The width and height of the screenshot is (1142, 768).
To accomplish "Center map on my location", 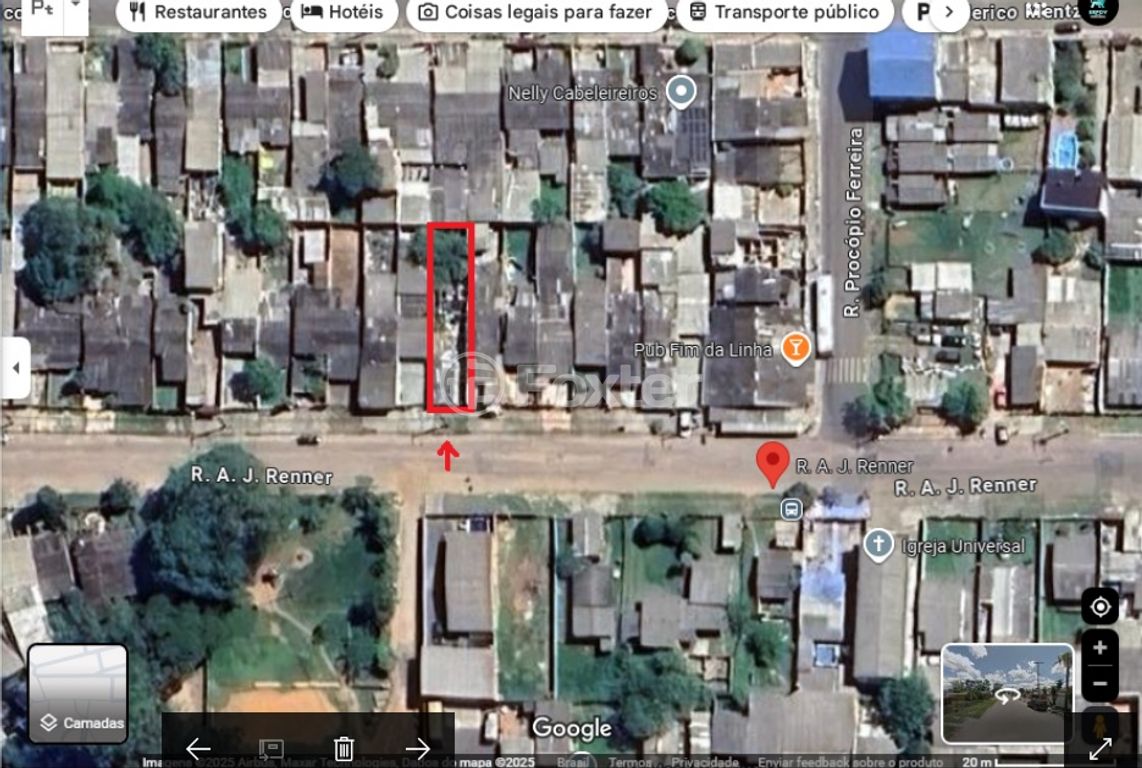I will tap(1099, 607).
